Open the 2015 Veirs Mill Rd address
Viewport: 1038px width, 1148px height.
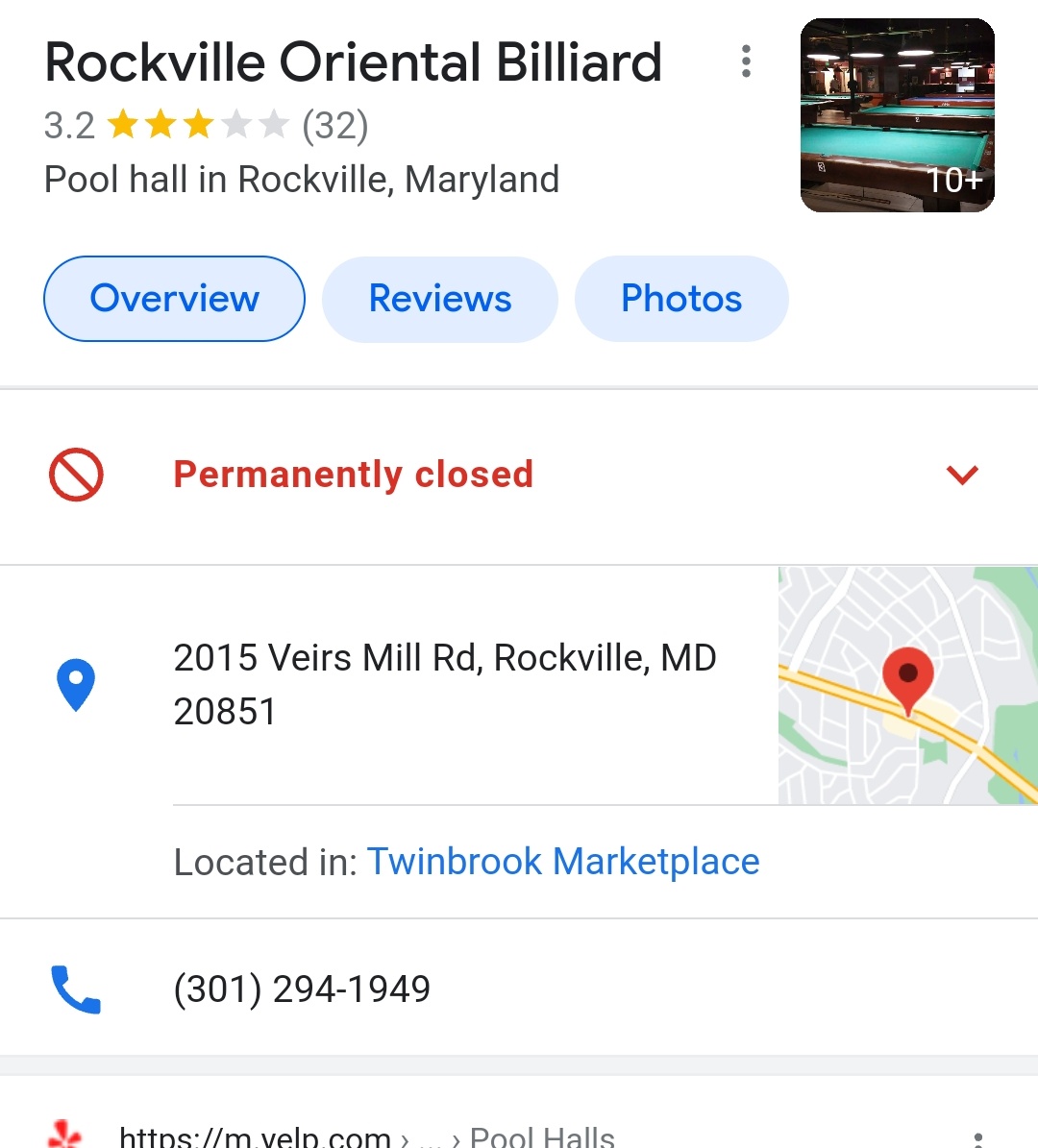[444, 684]
